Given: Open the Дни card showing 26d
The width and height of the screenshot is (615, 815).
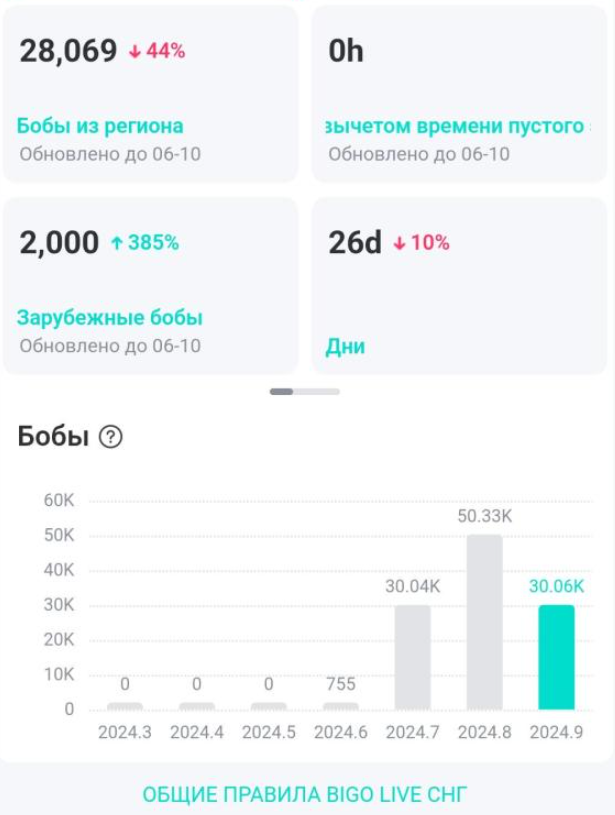Looking at the screenshot, I should click(x=460, y=285).
